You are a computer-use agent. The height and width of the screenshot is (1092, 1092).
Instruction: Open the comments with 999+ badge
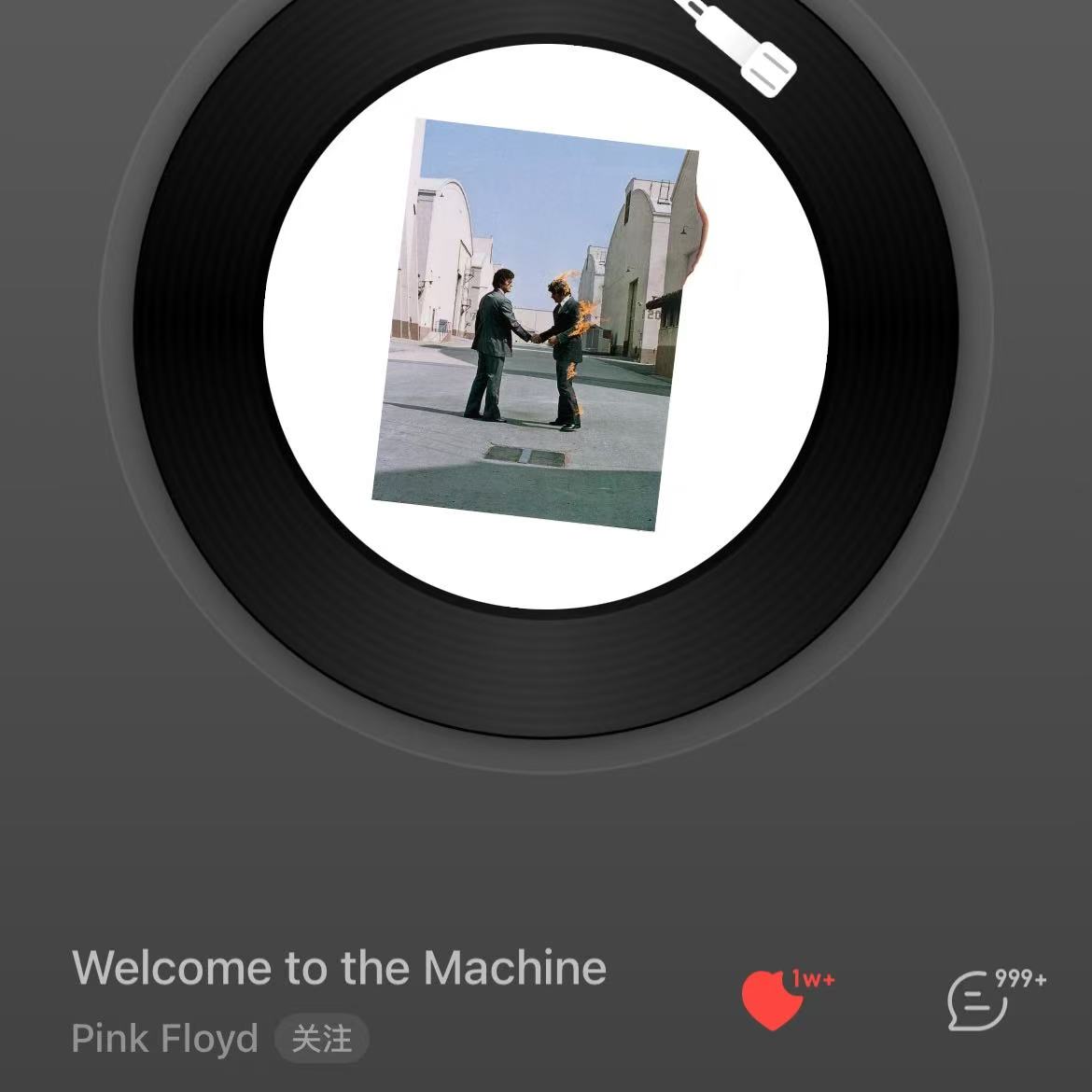[978, 1001]
